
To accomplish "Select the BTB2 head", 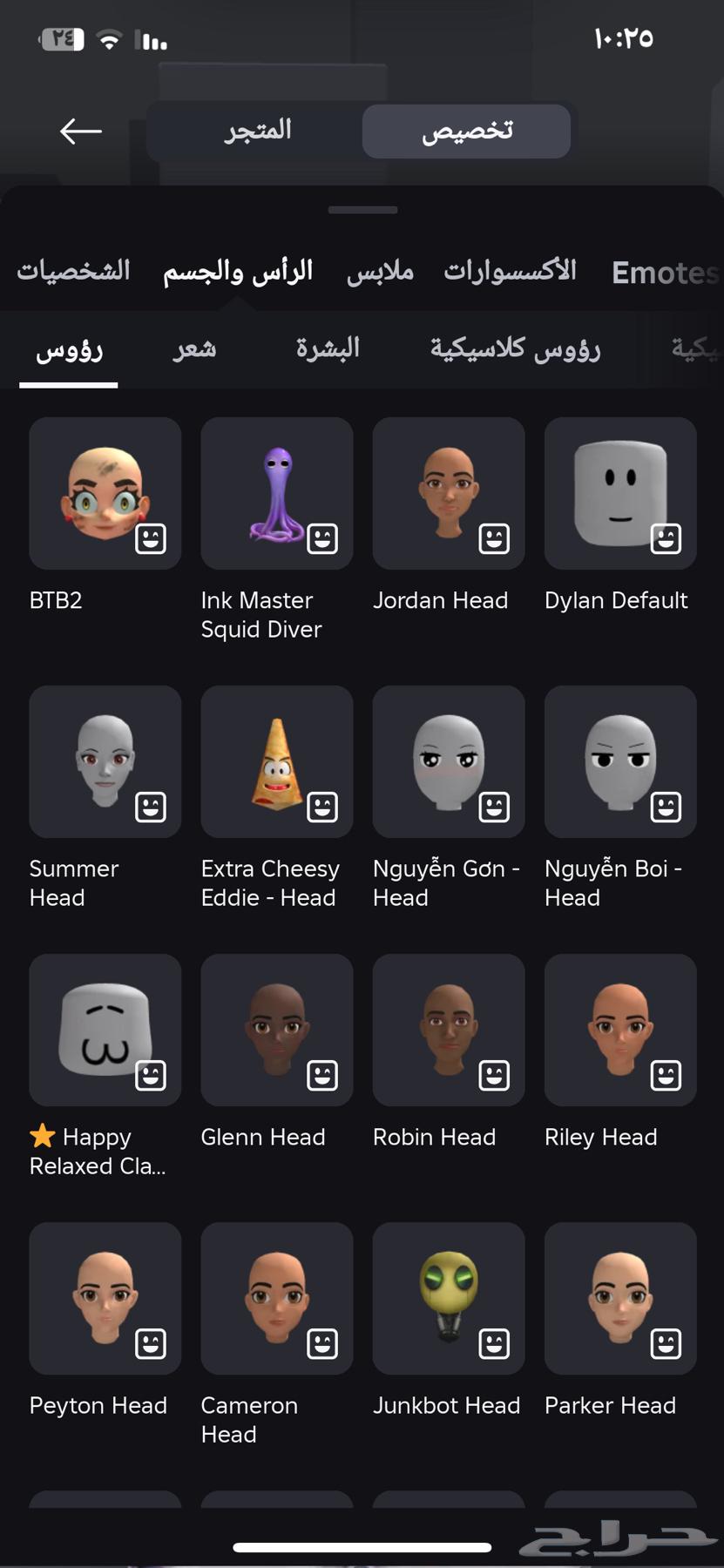I will tap(105, 494).
